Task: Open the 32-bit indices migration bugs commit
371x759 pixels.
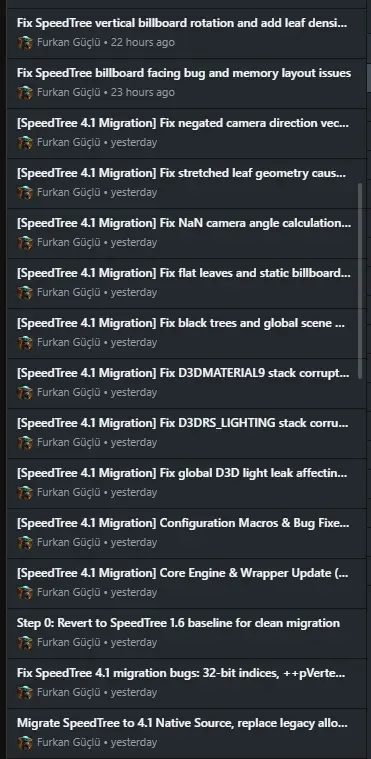Action: coord(186,683)
